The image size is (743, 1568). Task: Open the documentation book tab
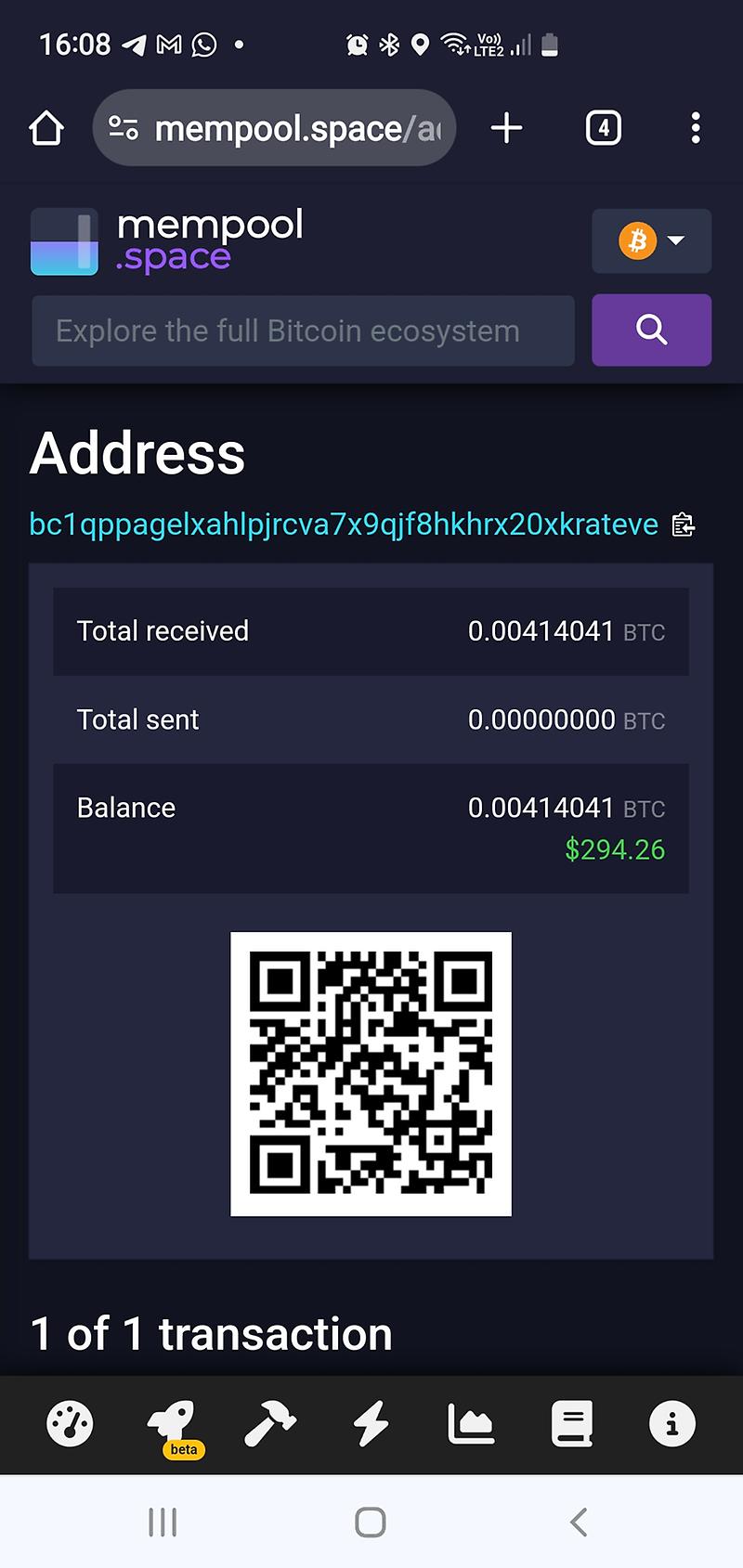click(571, 1423)
